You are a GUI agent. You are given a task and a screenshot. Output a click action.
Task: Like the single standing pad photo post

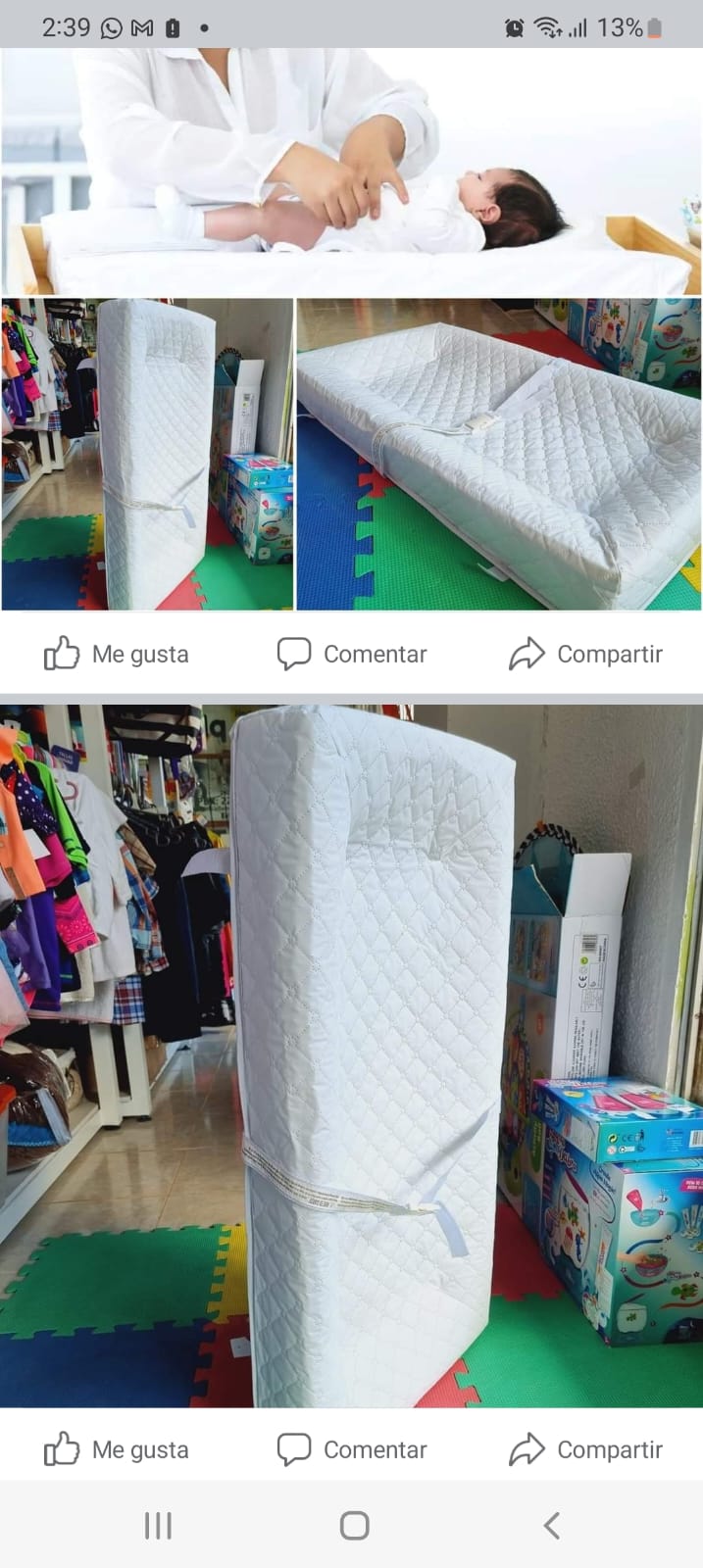pos(116,1449)
